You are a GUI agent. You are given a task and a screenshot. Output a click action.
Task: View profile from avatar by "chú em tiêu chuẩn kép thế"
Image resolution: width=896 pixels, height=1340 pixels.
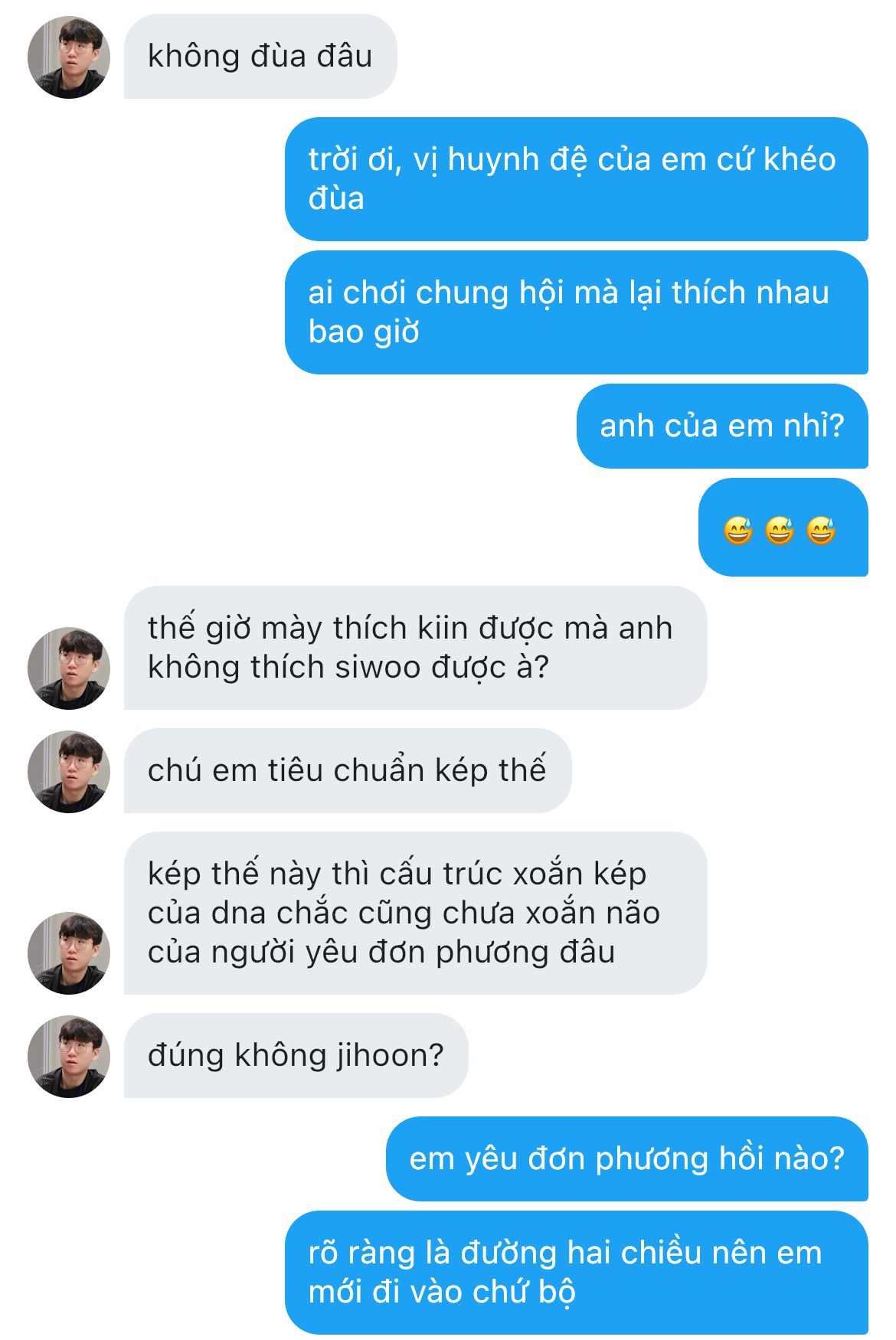69,771
